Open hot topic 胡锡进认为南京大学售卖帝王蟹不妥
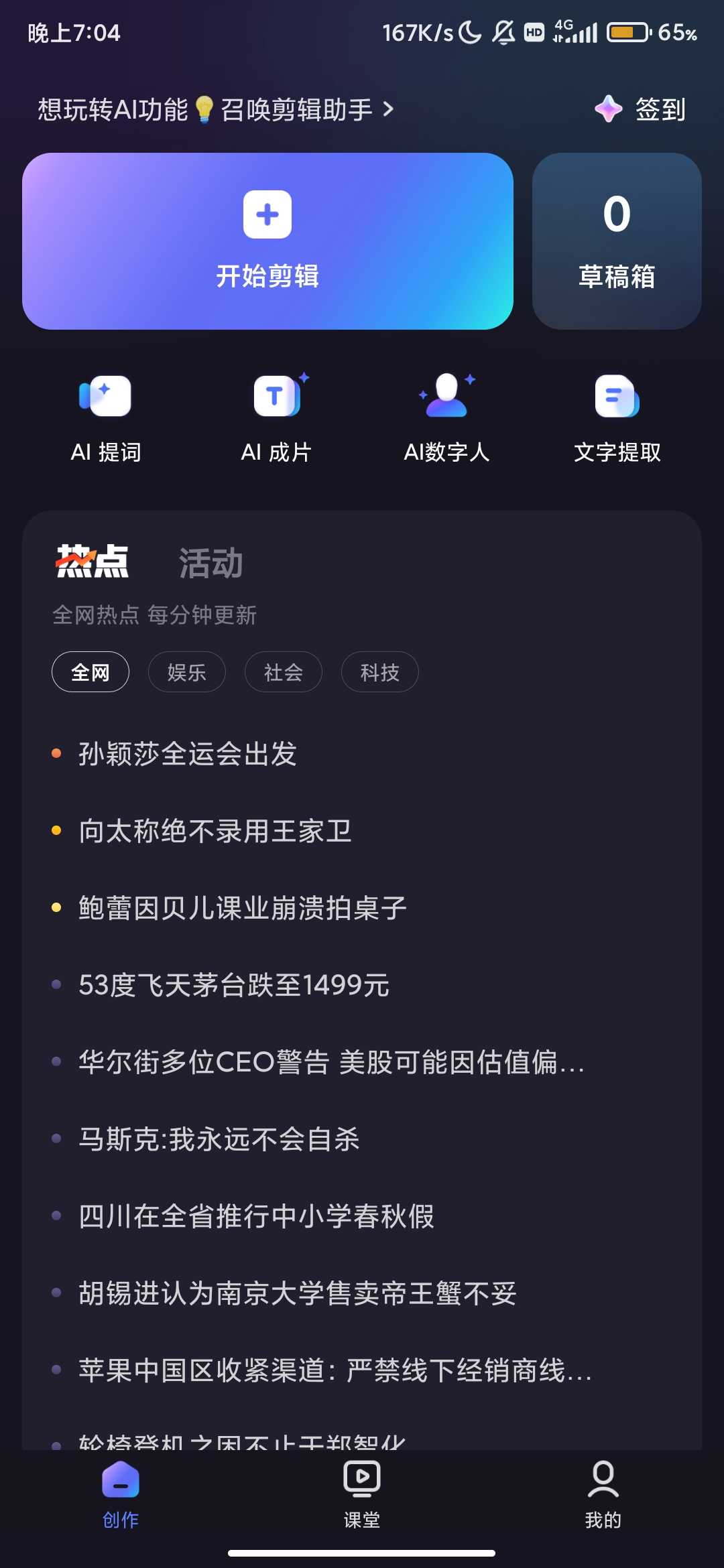 point(297,1293)
